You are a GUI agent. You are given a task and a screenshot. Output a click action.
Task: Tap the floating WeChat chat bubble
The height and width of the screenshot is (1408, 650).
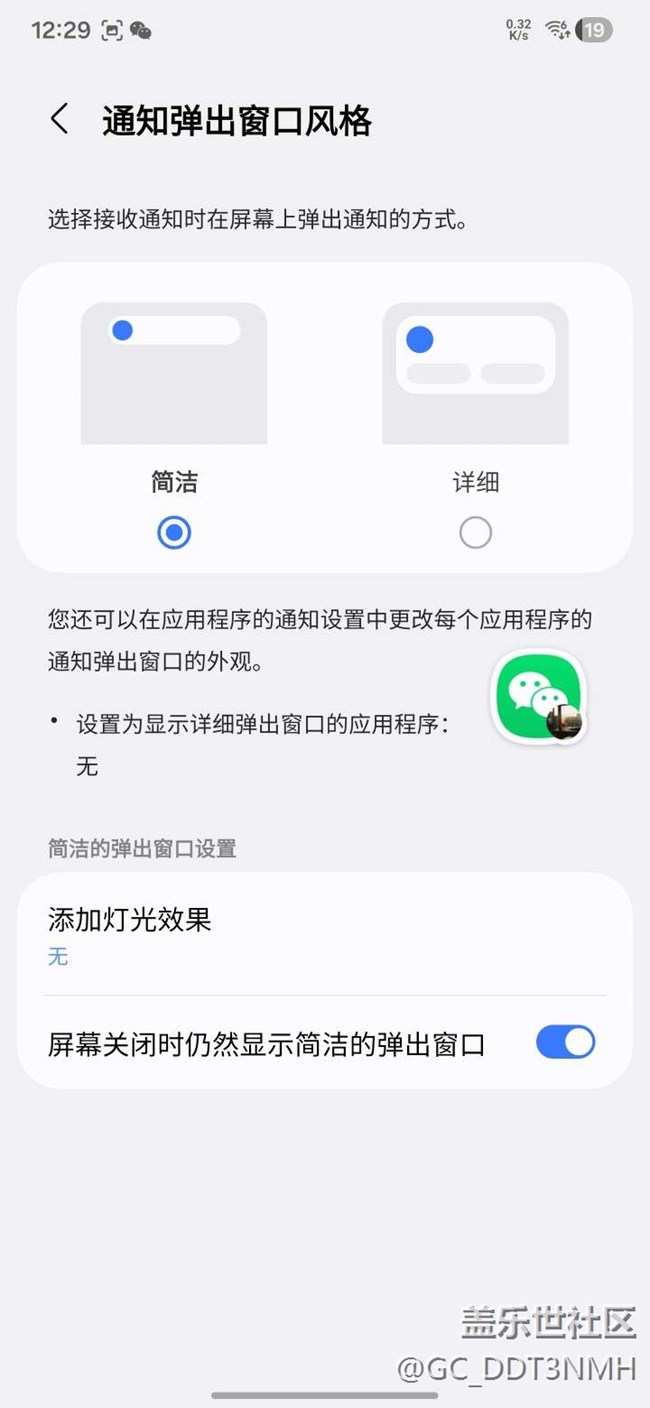point(539,697)
